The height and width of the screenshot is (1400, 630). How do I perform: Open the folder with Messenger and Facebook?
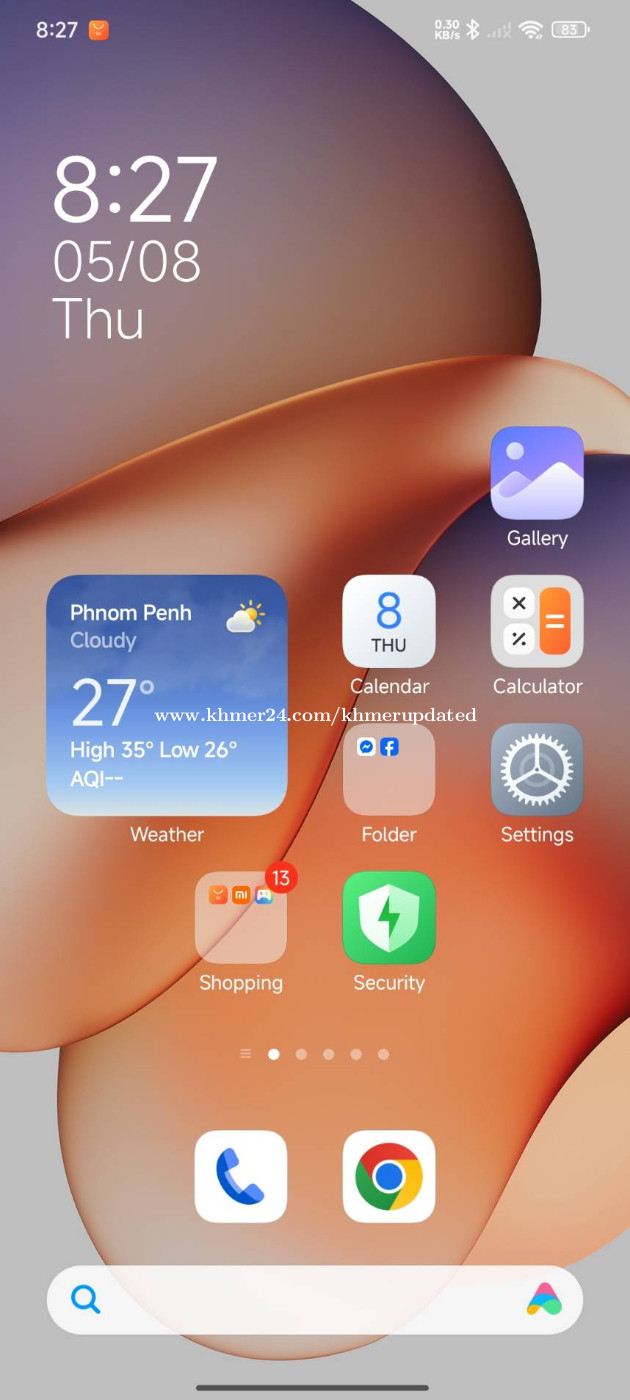pyautogui.click(x=389, y=769)
